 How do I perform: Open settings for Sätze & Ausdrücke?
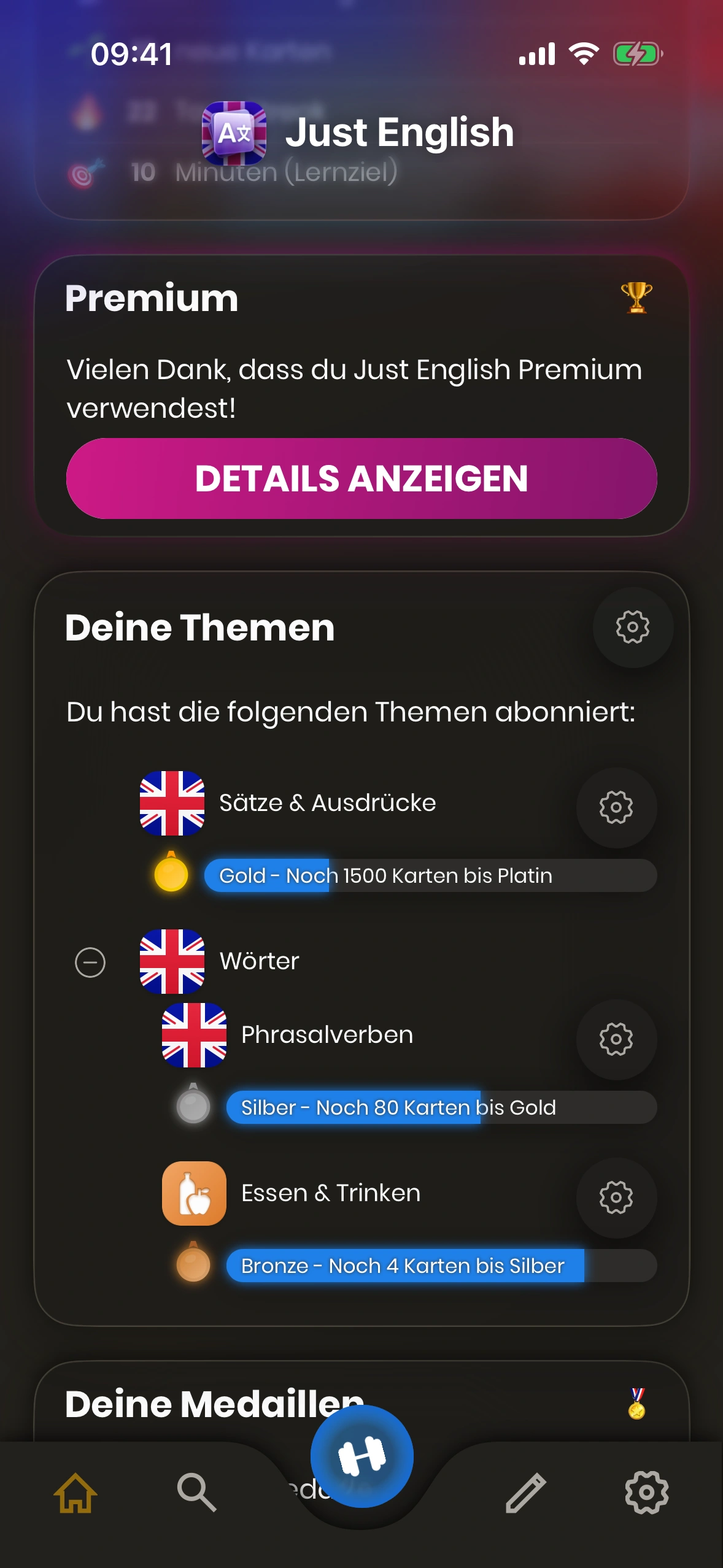(x=616, y=807)
